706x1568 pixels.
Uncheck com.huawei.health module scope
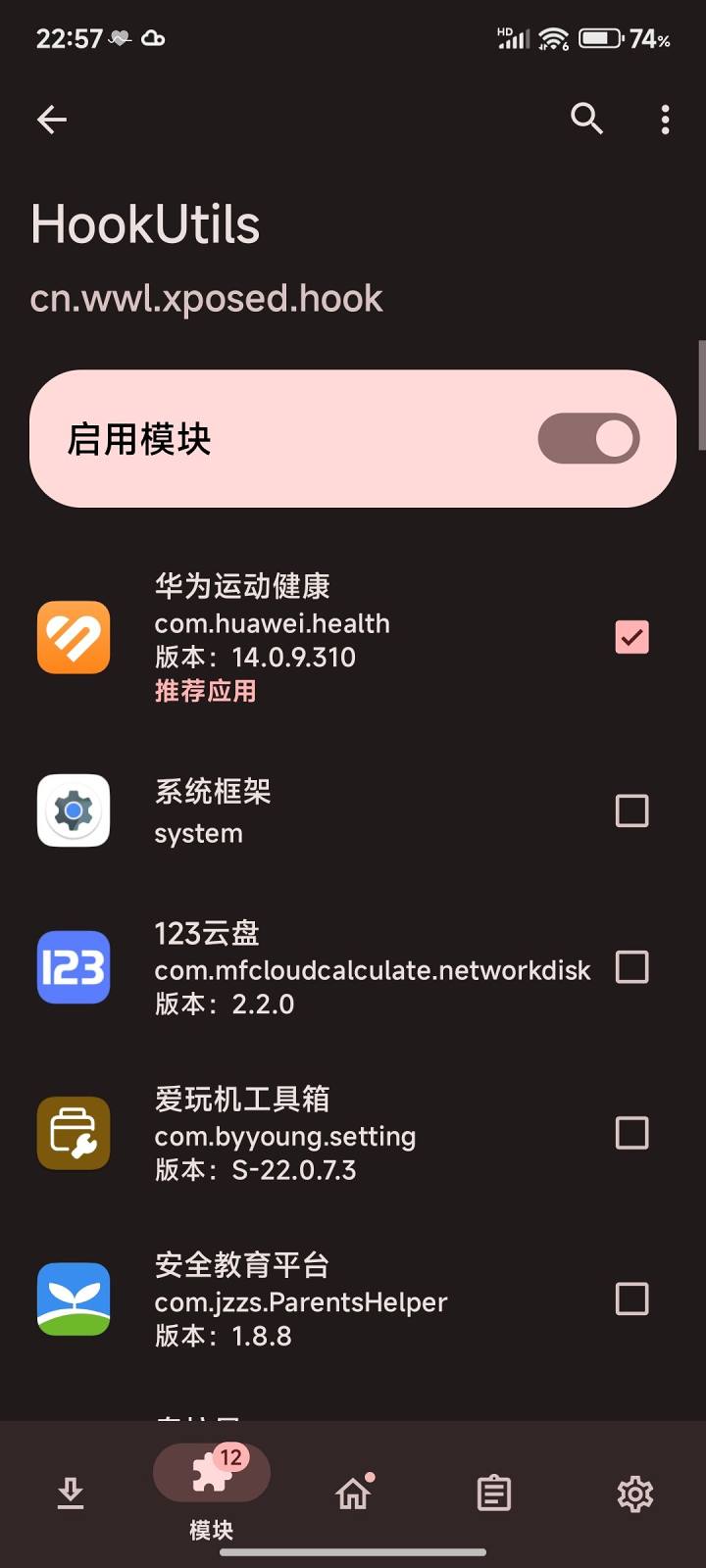630,637
